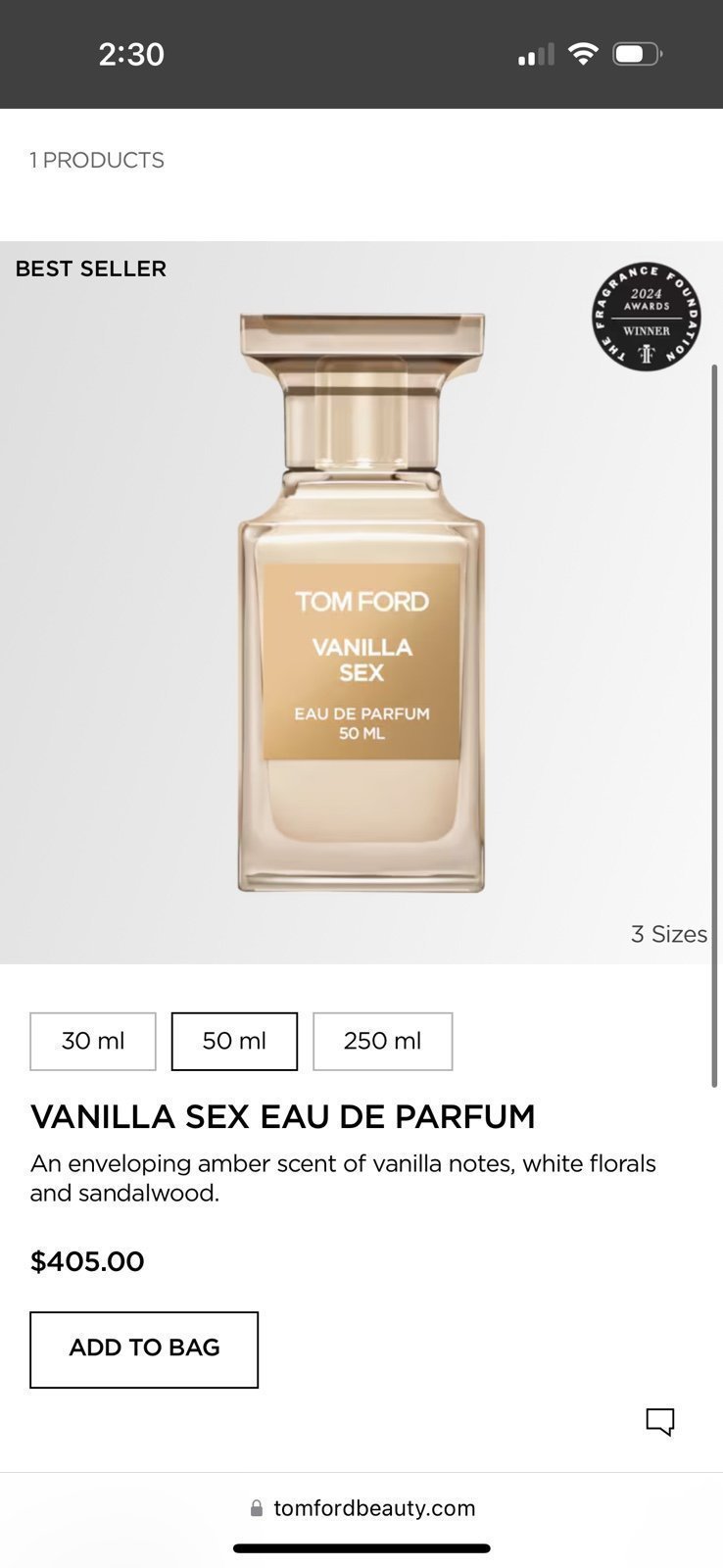Select the 30 ml size
The height and width of the screenshot is (1568, 723).
pyautogui.click(x=93, y=1041)
